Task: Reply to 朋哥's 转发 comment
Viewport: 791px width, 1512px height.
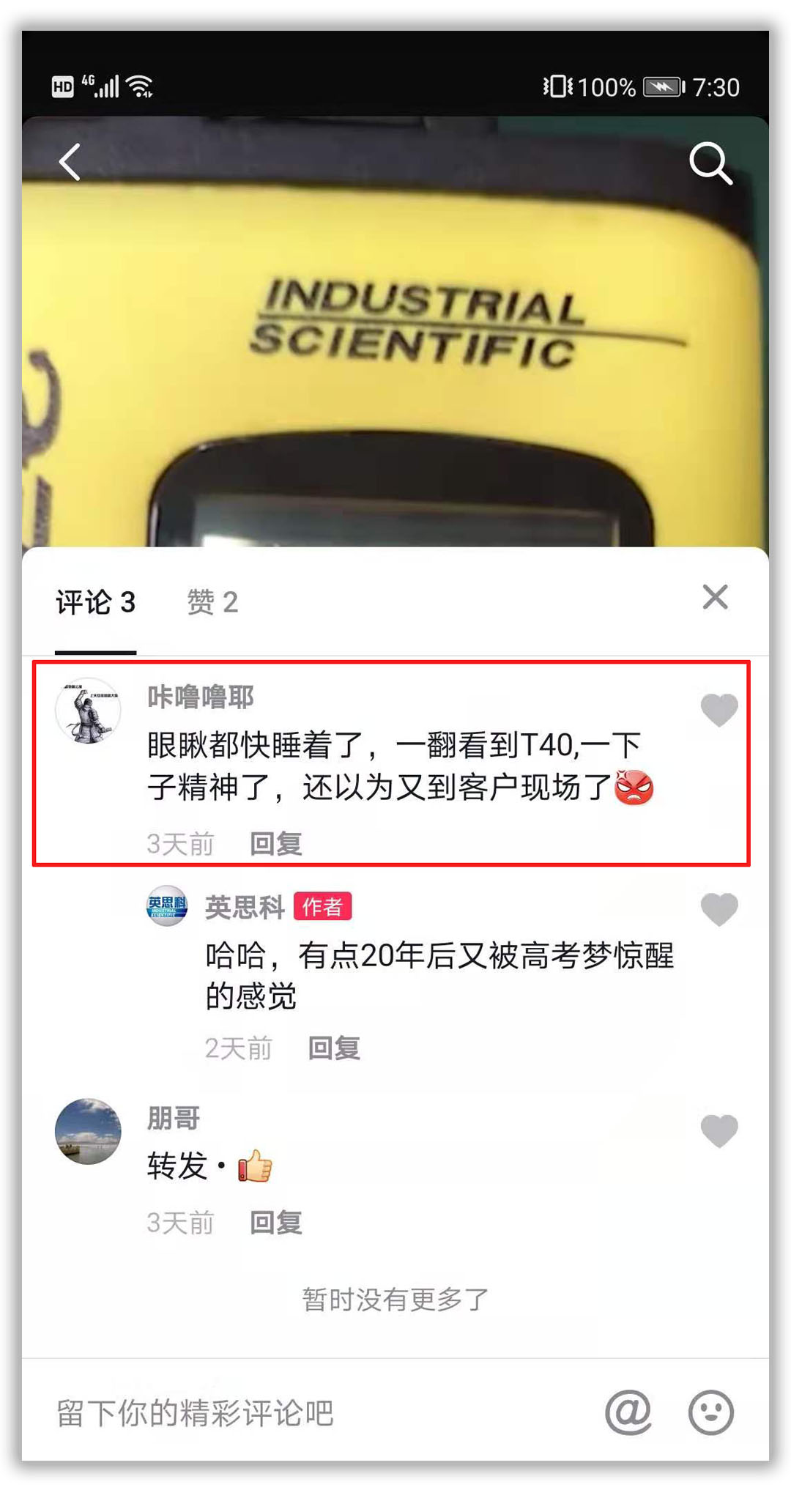Action: click(275, 1223)
